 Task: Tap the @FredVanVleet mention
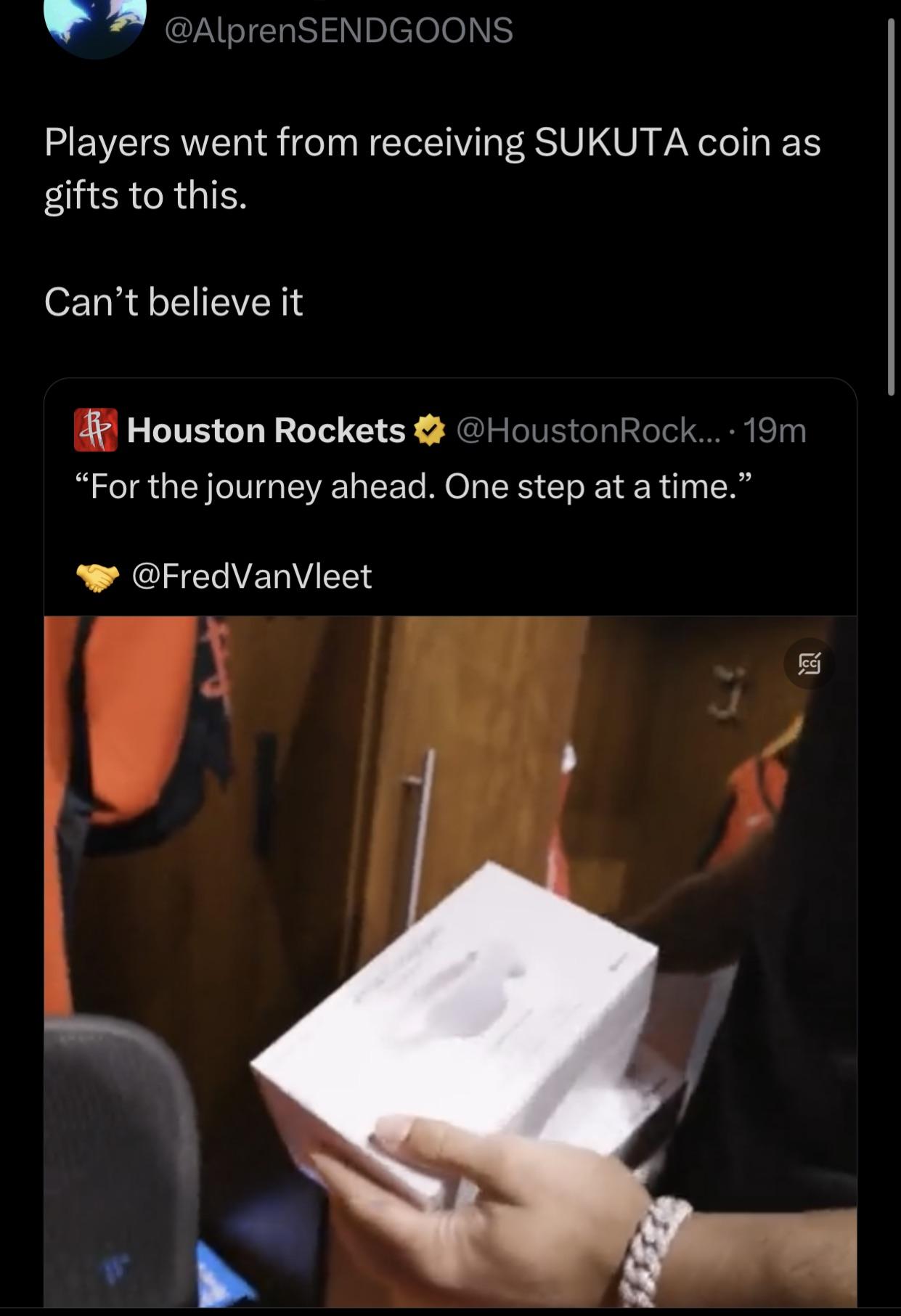click(251, 576)
